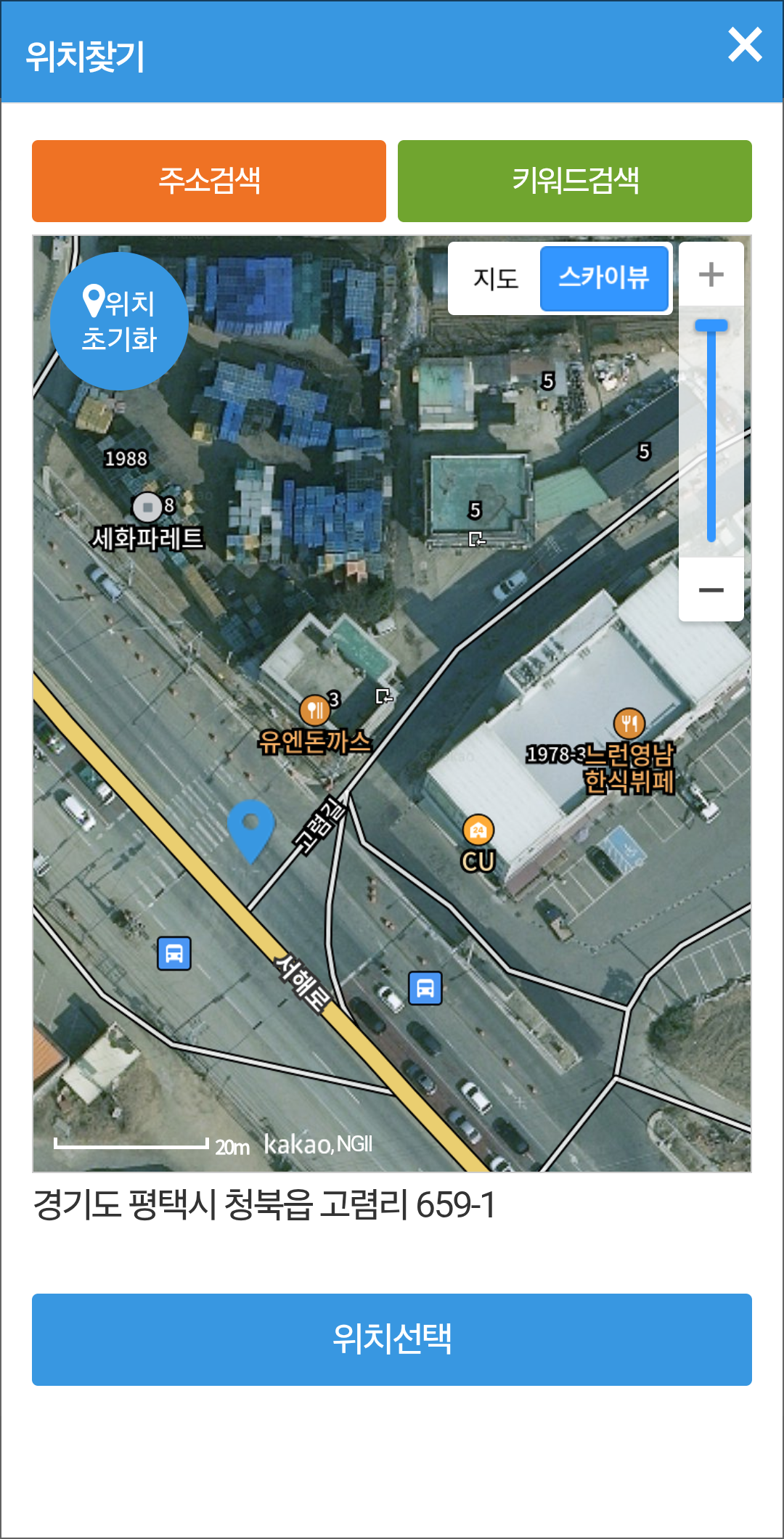The image size is (784, 1539).
Task: Switch to 지도 map view
Action: (496, 279)
